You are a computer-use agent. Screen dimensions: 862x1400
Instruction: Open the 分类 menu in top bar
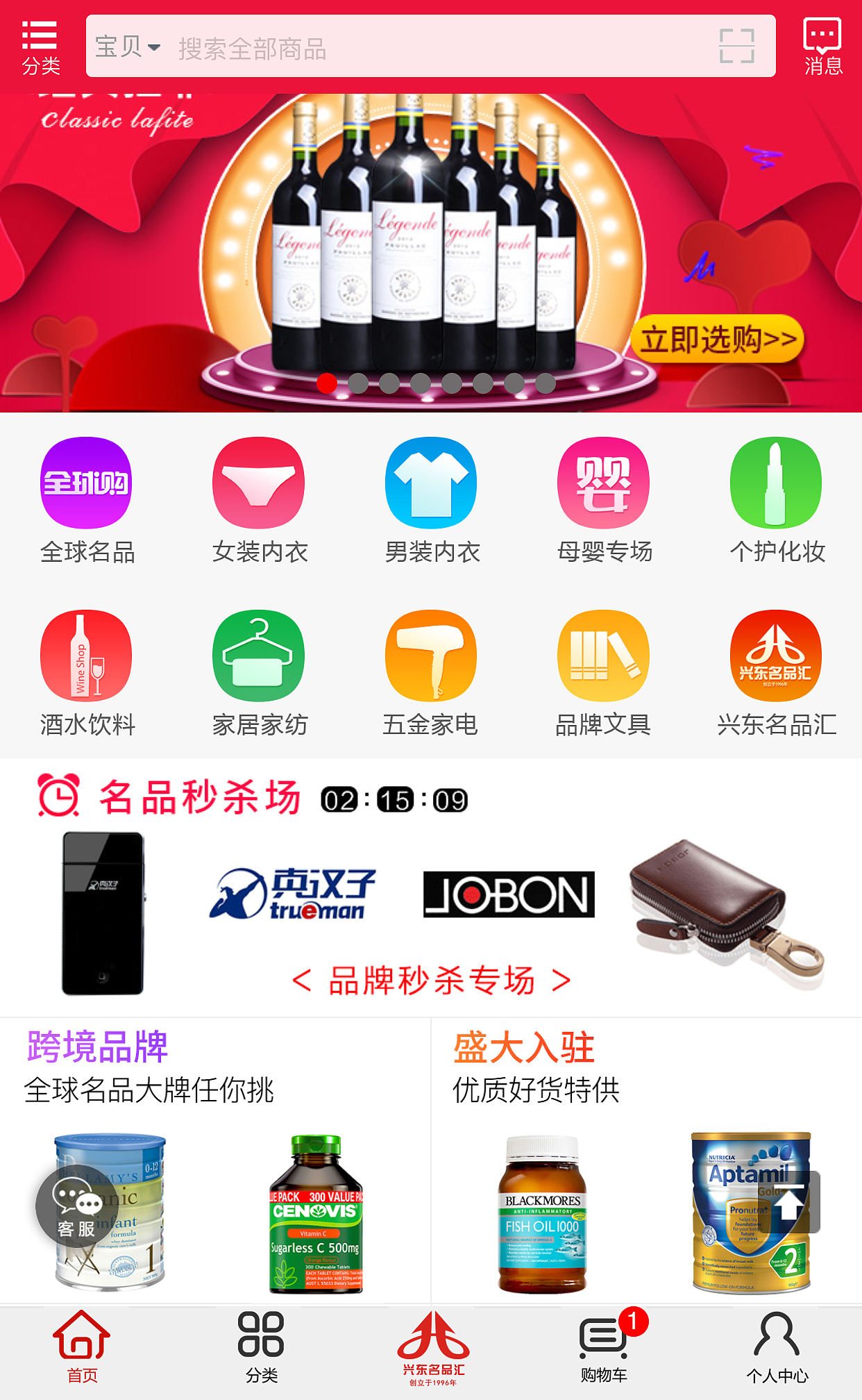pos(40,47)
